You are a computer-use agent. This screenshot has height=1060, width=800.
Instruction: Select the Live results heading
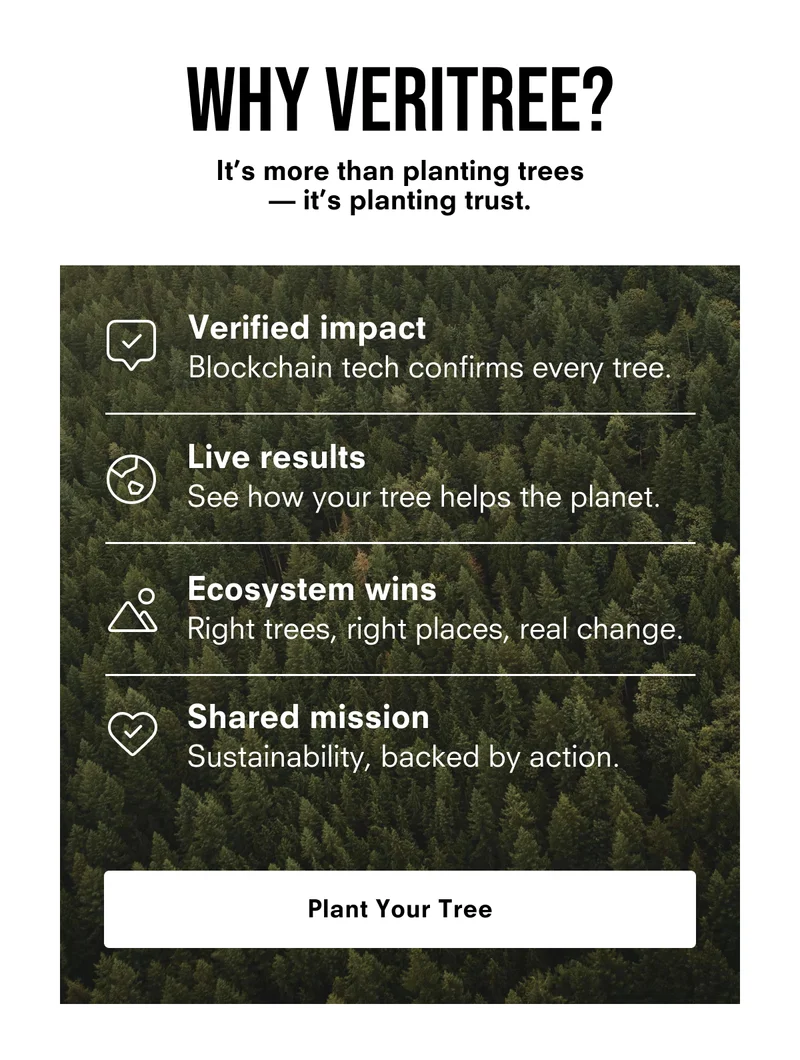[x=276, y=458]
